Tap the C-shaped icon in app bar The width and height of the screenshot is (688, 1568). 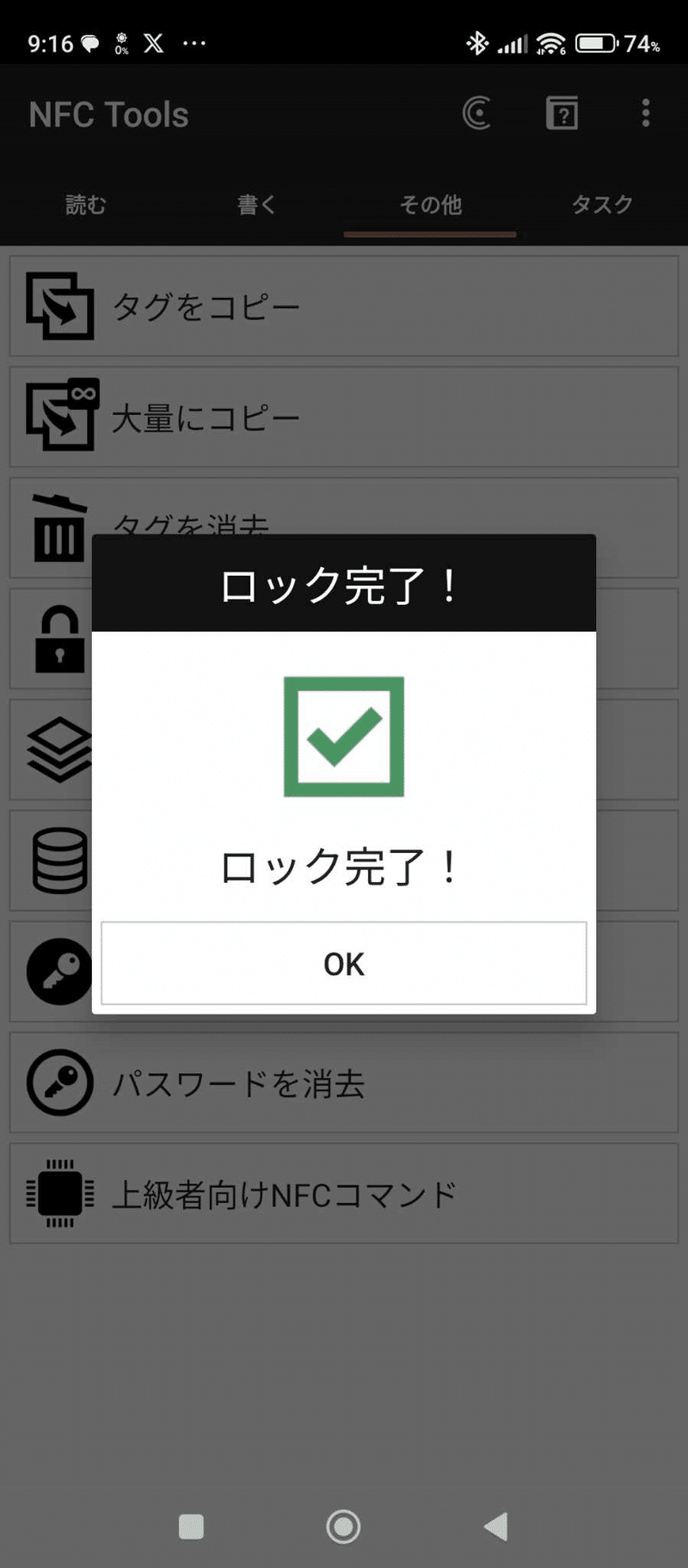pyautogui.click(x=476, y=113)
